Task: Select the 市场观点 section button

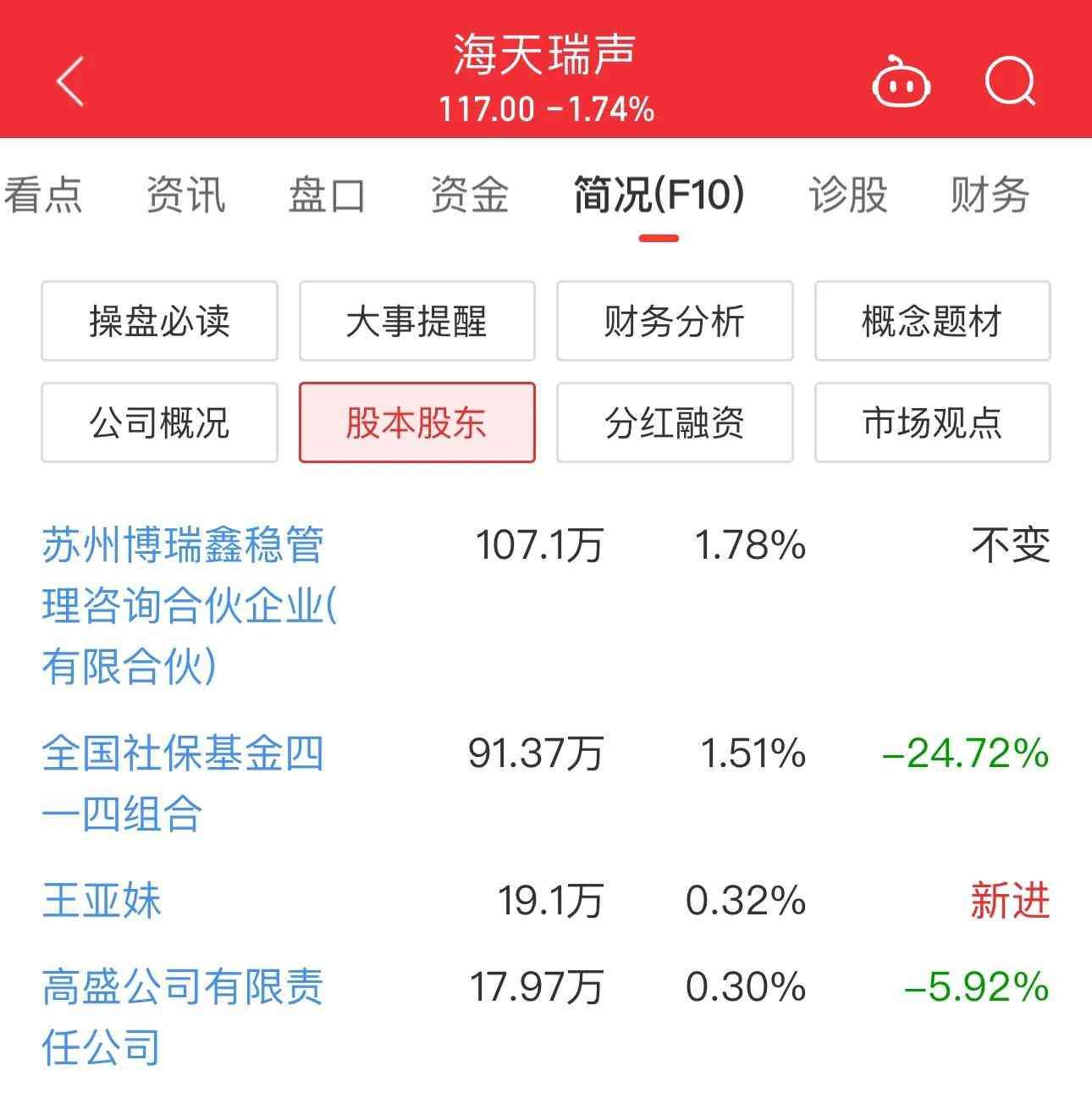Action: tap(932, 422)
